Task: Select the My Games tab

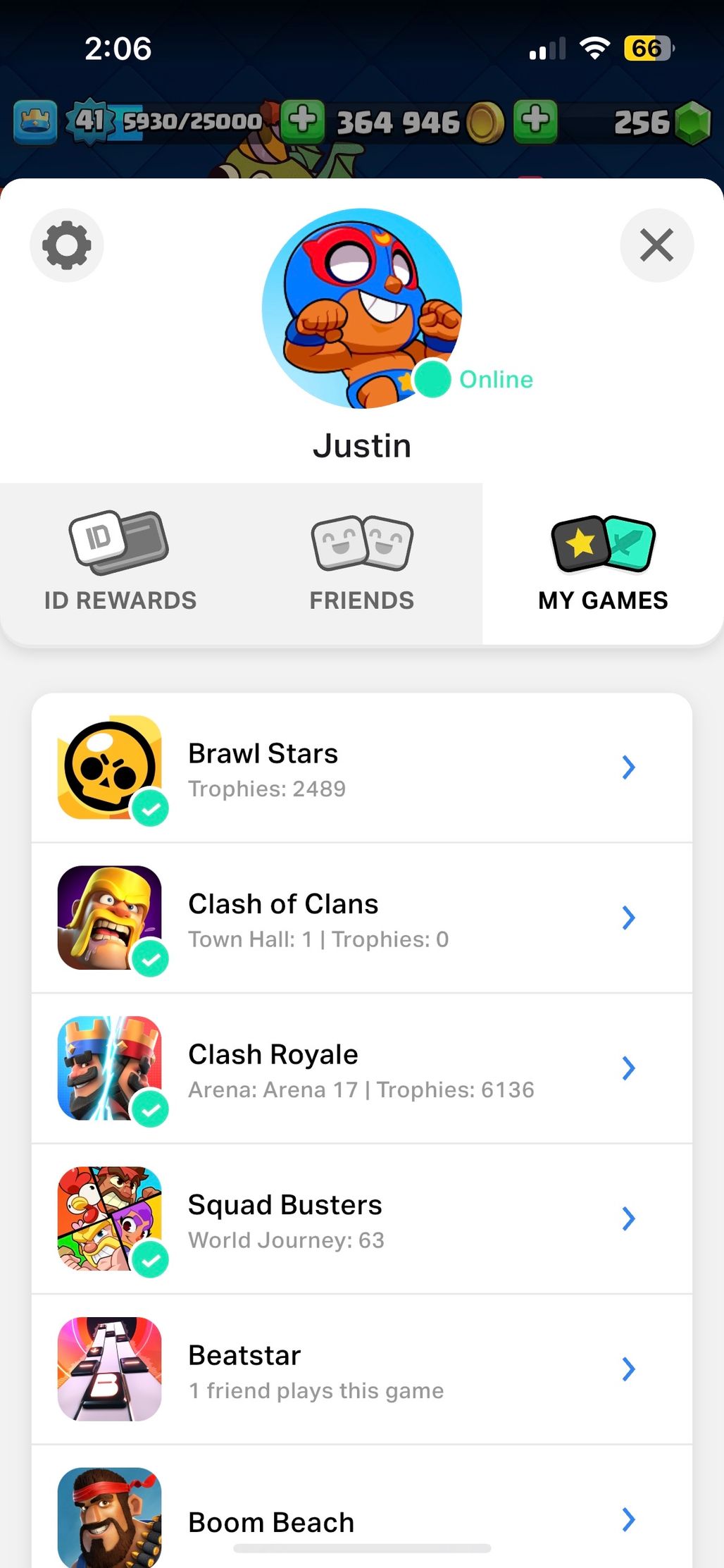Action: click(603, 563)
